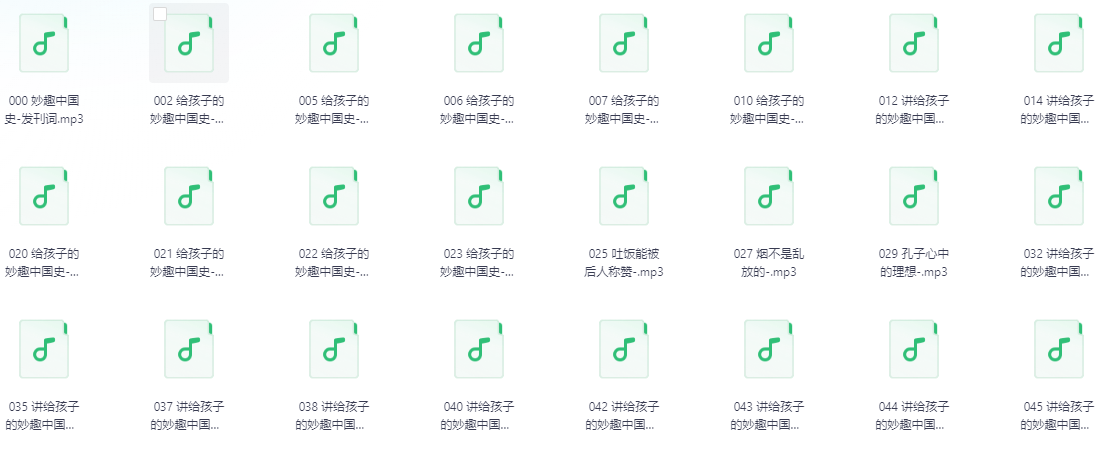1103x455 pixels.
Task: Open audio file 021 给孩子的妙趣中国史
Action: pyautogui.click(x=189, y=196)
